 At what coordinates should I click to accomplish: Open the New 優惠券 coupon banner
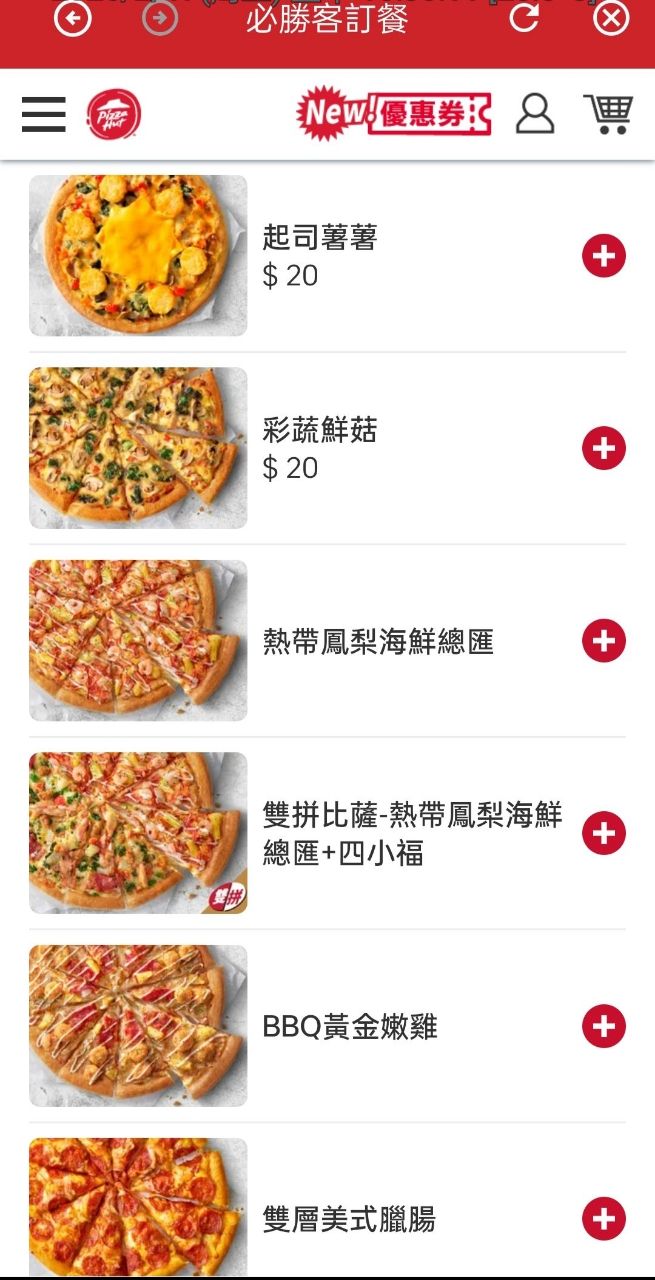pos(394,114)
